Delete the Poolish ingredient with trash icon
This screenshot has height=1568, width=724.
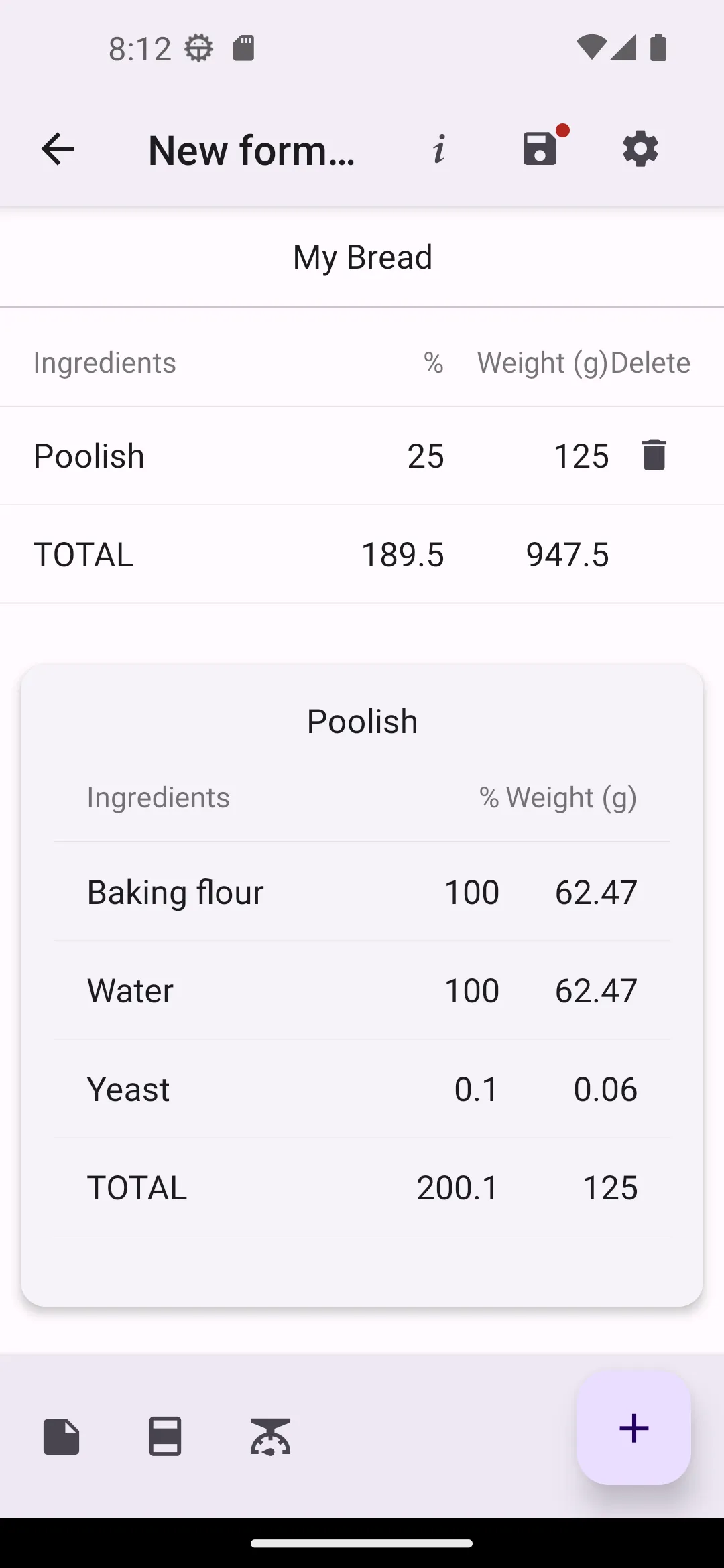click(x=652, y=455)
